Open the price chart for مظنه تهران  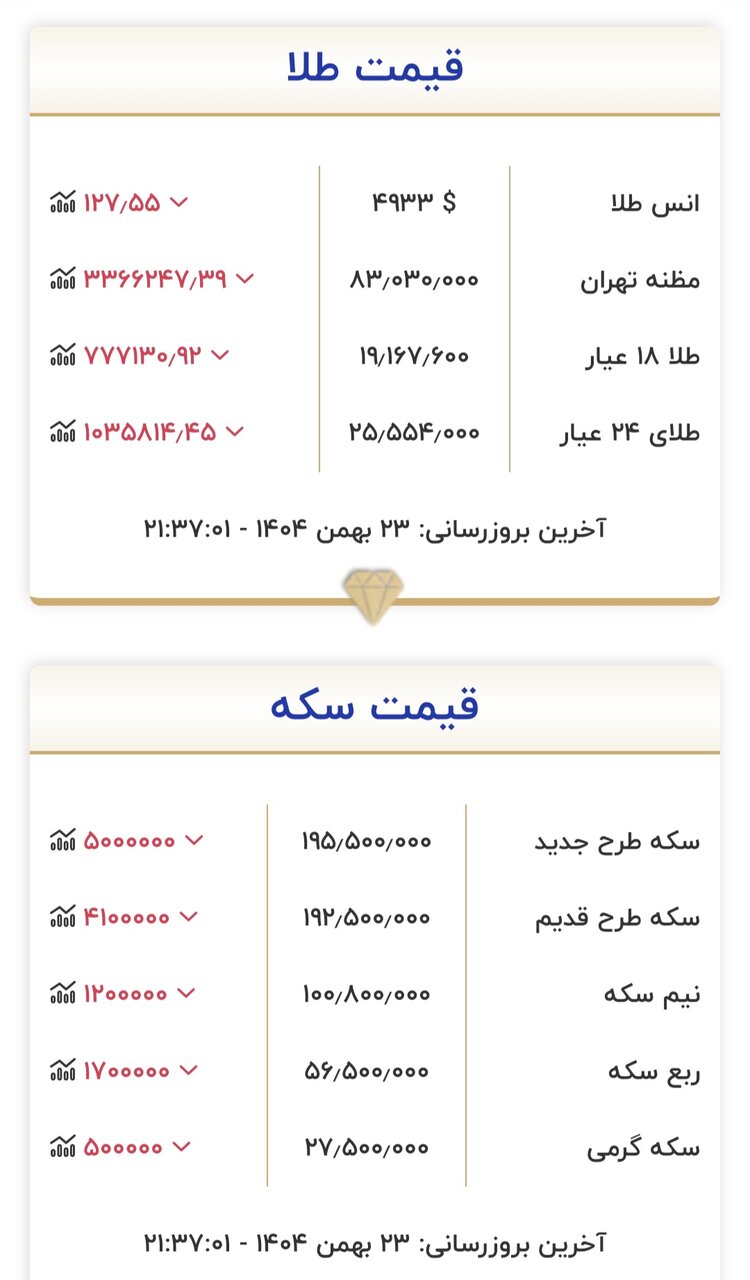tap(62, 280)
